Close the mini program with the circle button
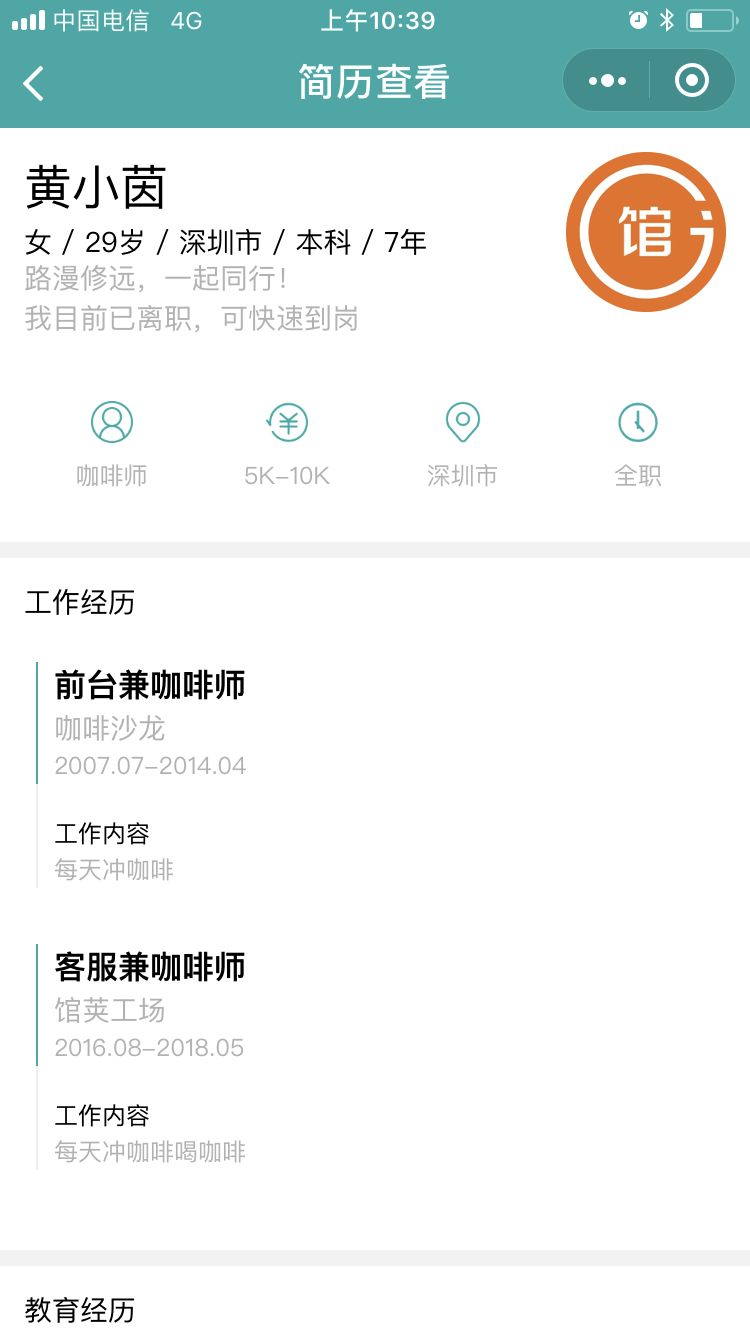Viewport: 750px width, 1334px height. click(x=692, y=81)
